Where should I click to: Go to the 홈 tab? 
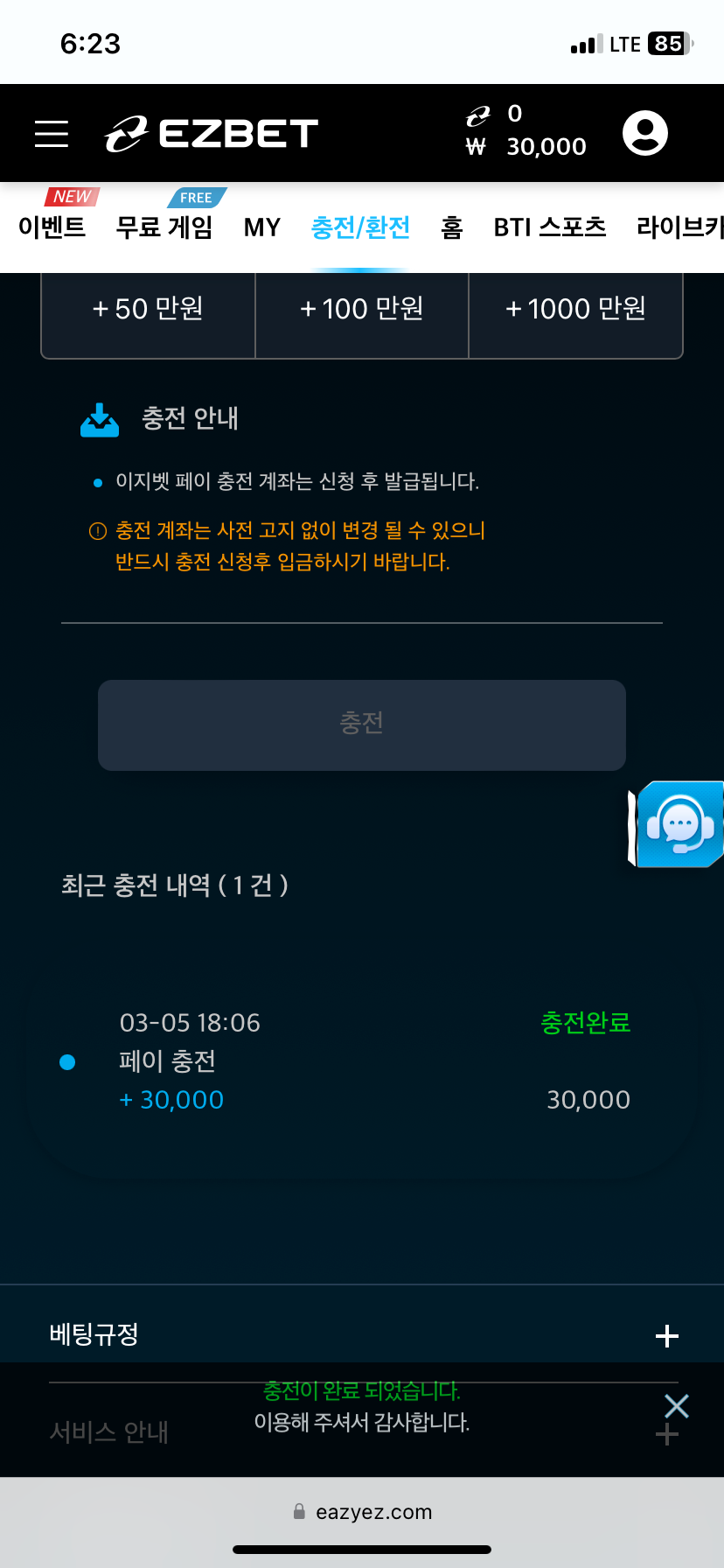451,227
